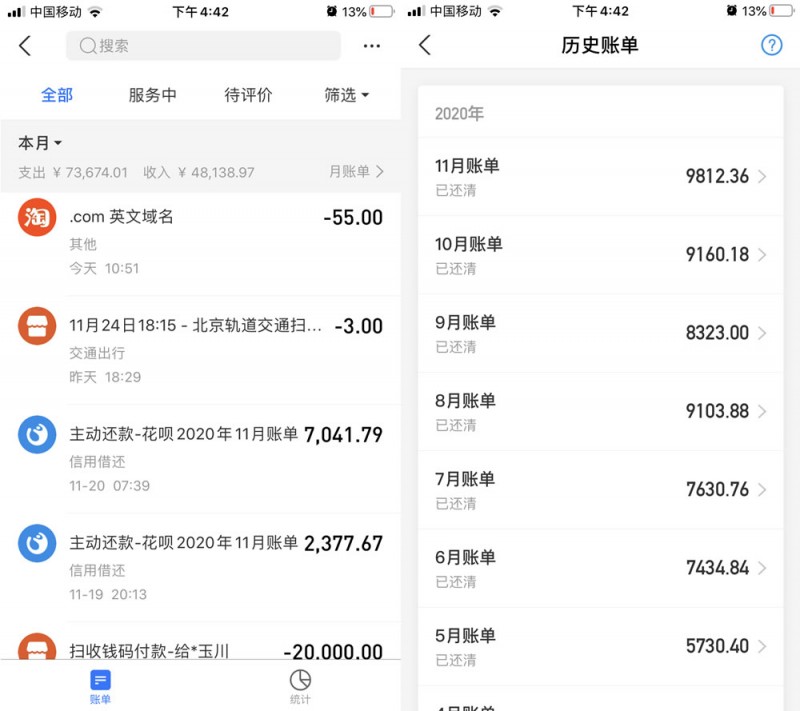The image size is (800, 711).
Task: Switch to the 统计 bottom tab
Action: tap(300, 686)
